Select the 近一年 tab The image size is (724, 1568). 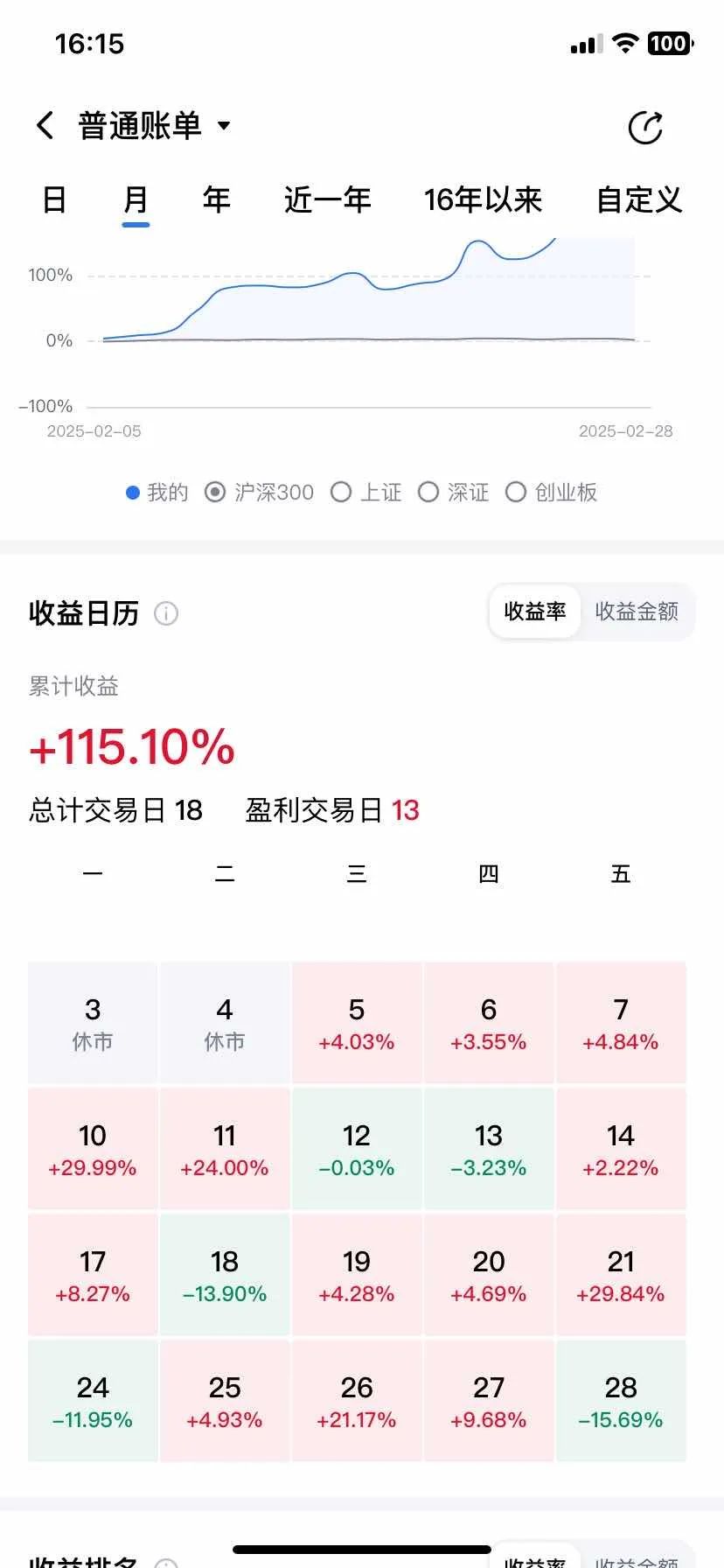tap(327, 200)
